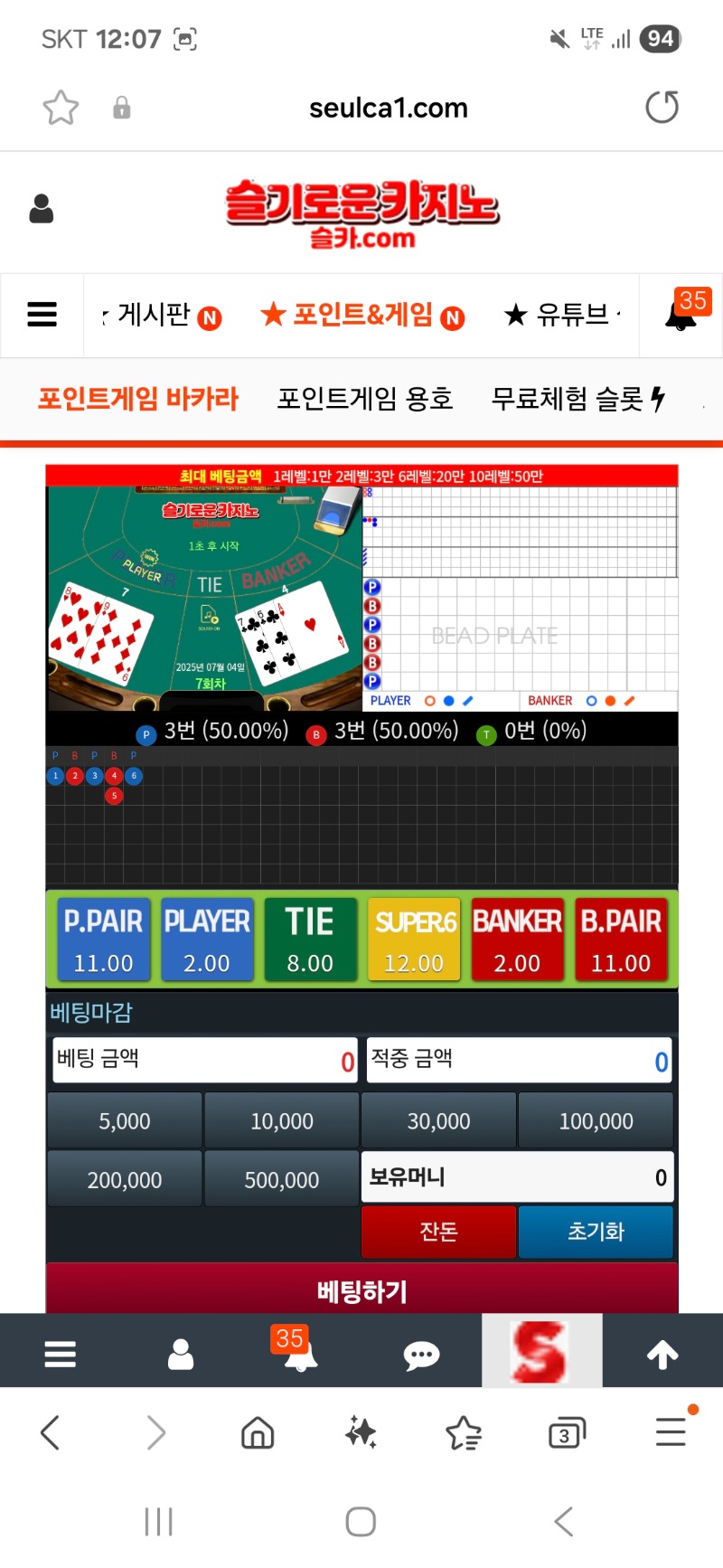Open the 무료체험 슬롯 tab
Viewport: 723px width, 1568px height.
(x=578, y=399)
